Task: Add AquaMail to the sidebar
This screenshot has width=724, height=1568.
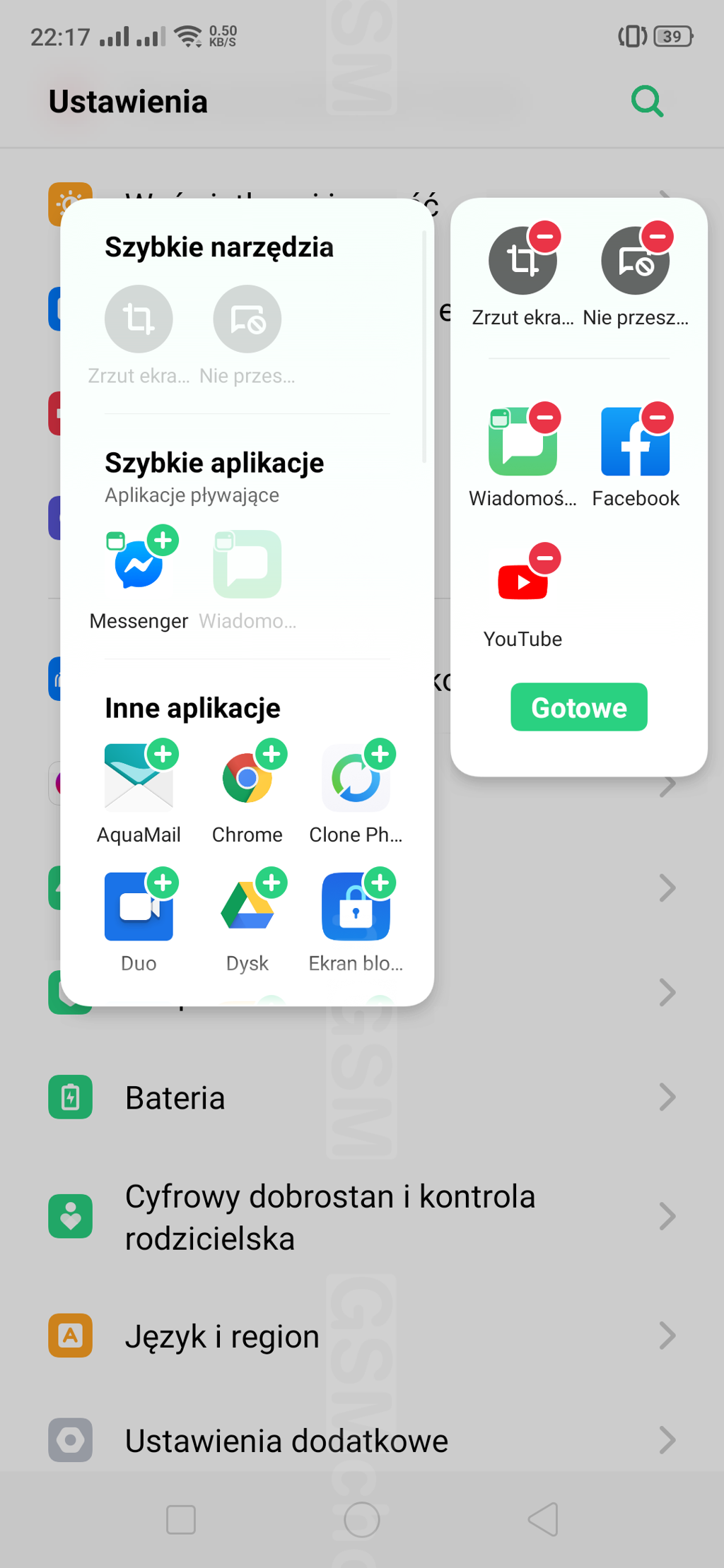Action: (x=163, y=755)
